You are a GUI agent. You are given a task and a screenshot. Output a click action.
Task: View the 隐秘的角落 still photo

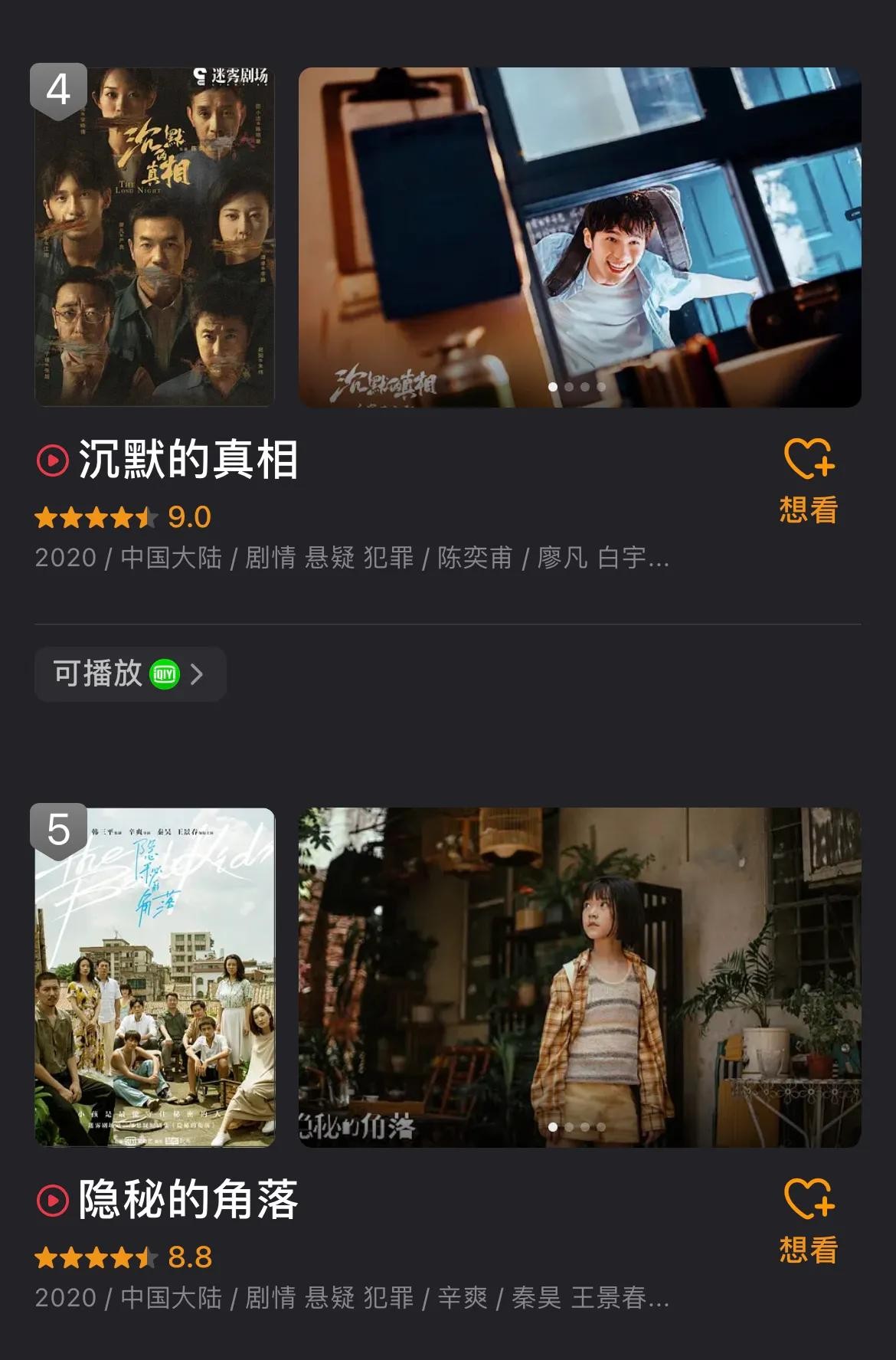click(x=580, y=977)
